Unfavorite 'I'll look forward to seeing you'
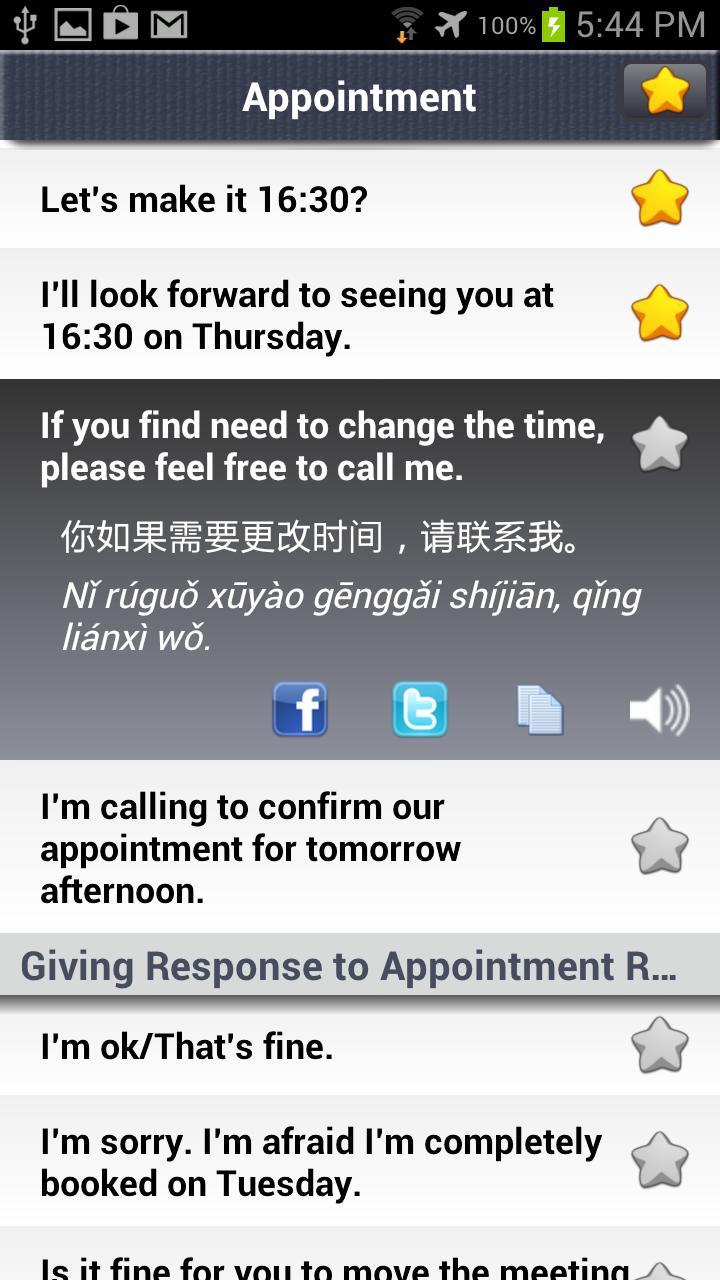The height and width of the screenshot is (1280, 720). click(x=662, y=313)
